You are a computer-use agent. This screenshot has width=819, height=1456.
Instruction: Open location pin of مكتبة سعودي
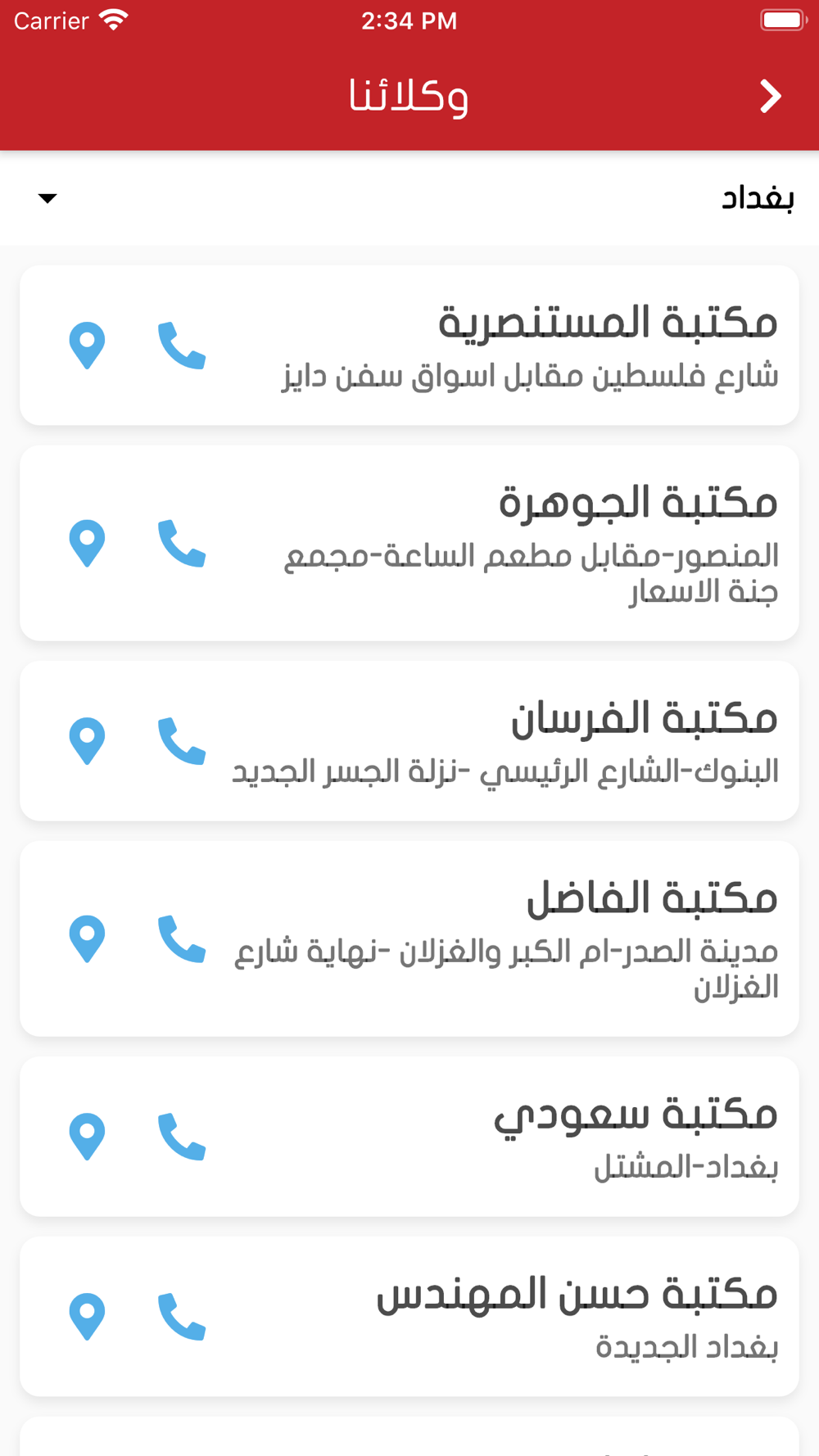(x=87, y=1137)
